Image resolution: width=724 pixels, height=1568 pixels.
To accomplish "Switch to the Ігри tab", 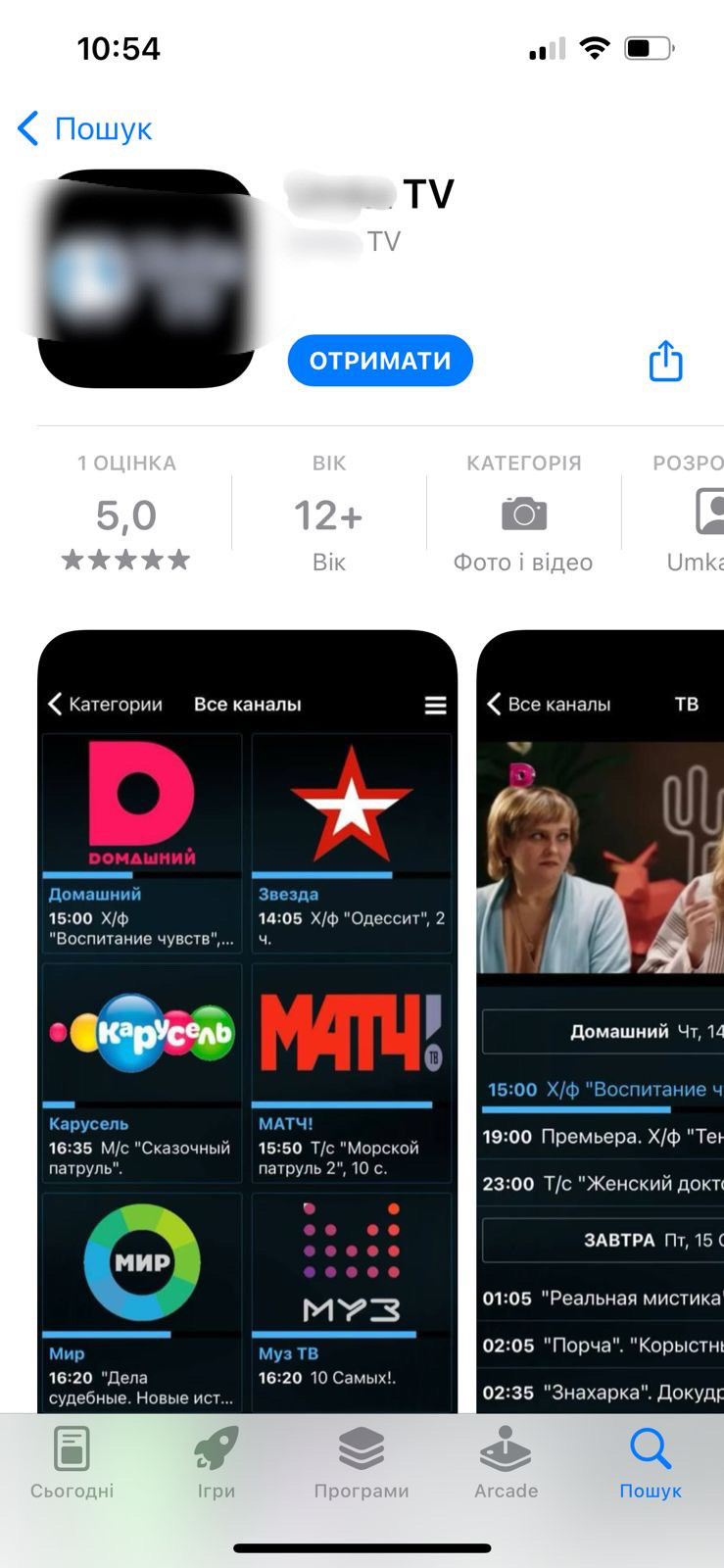I will point(217,1462).
